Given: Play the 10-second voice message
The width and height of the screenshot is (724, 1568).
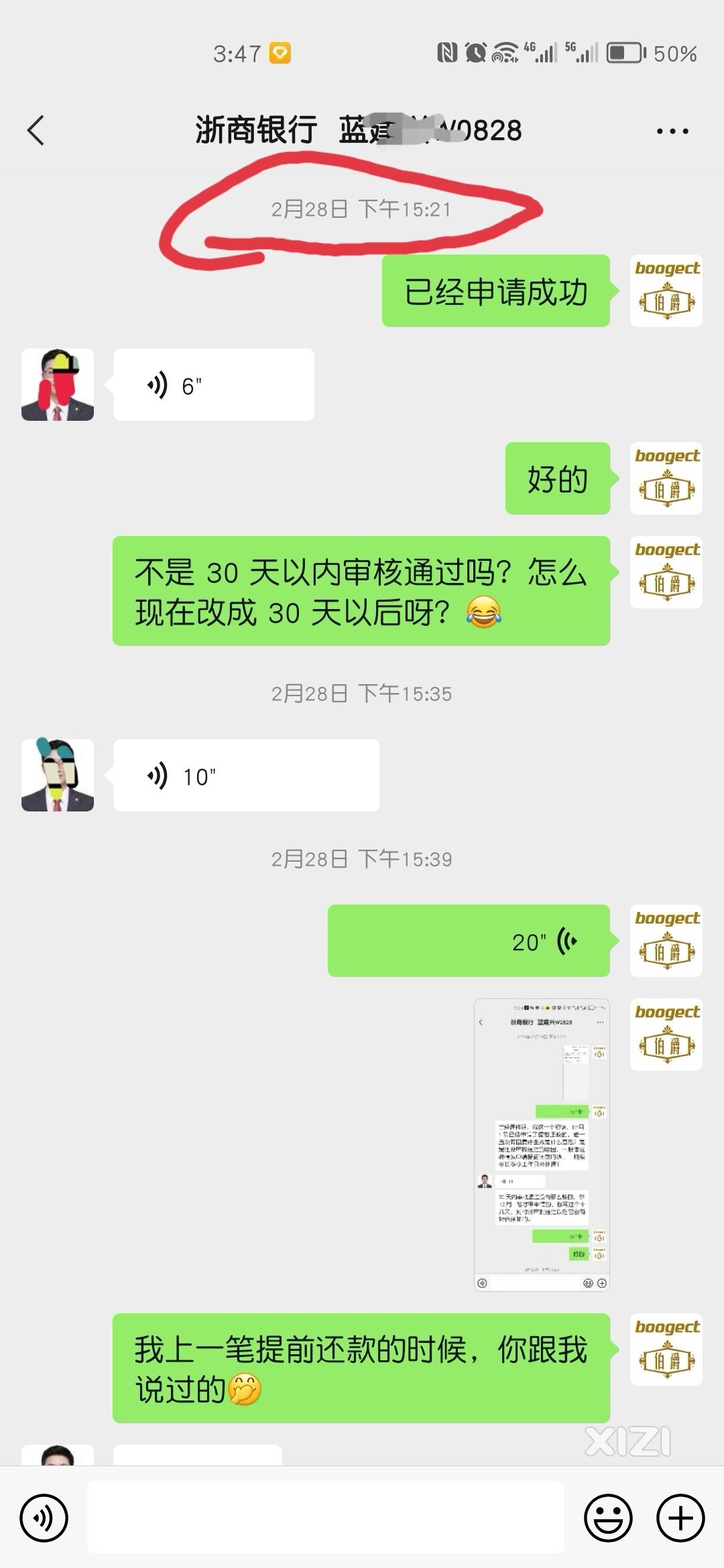Looking at the screenshot, I should pyautogui.click(x=245, y=776).
